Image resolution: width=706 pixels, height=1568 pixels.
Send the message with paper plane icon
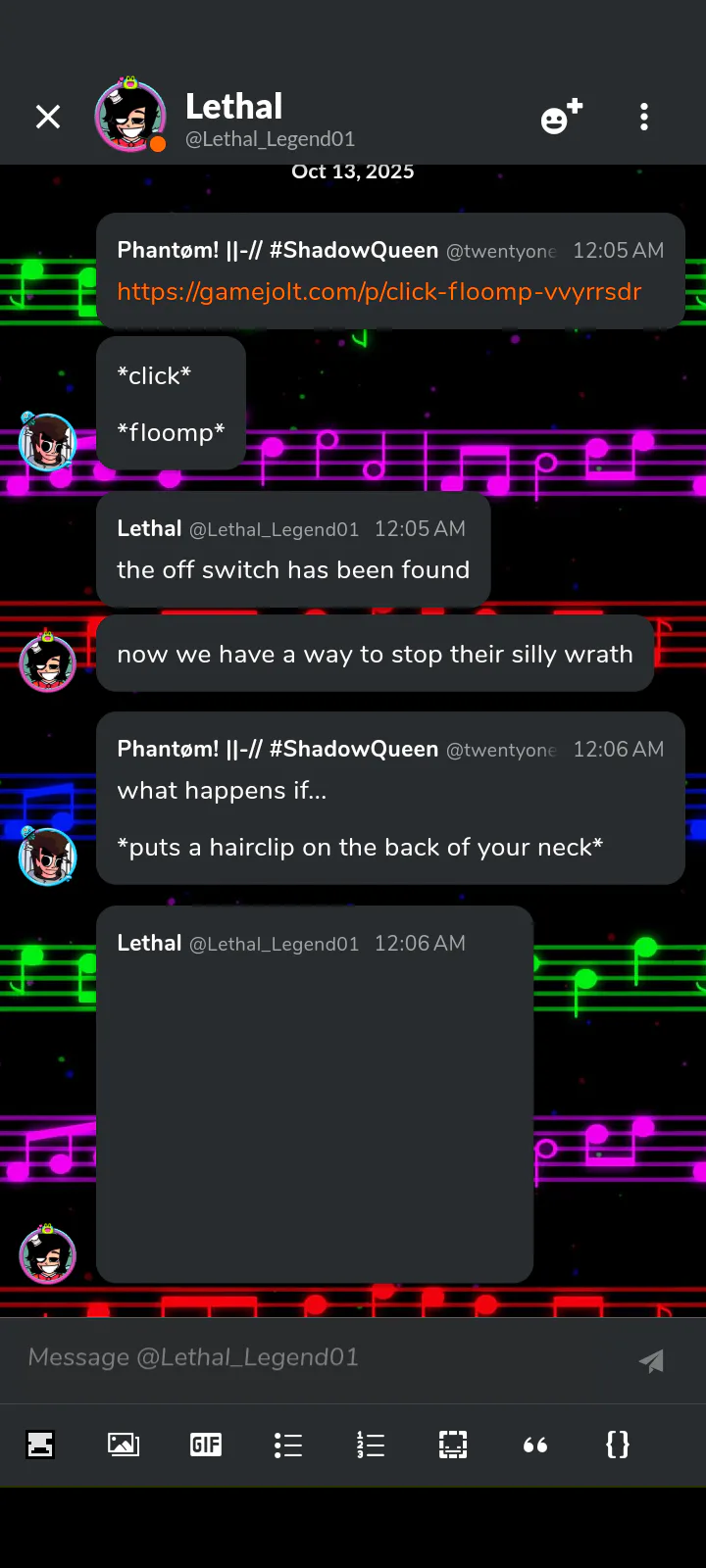click(652, 1360)
